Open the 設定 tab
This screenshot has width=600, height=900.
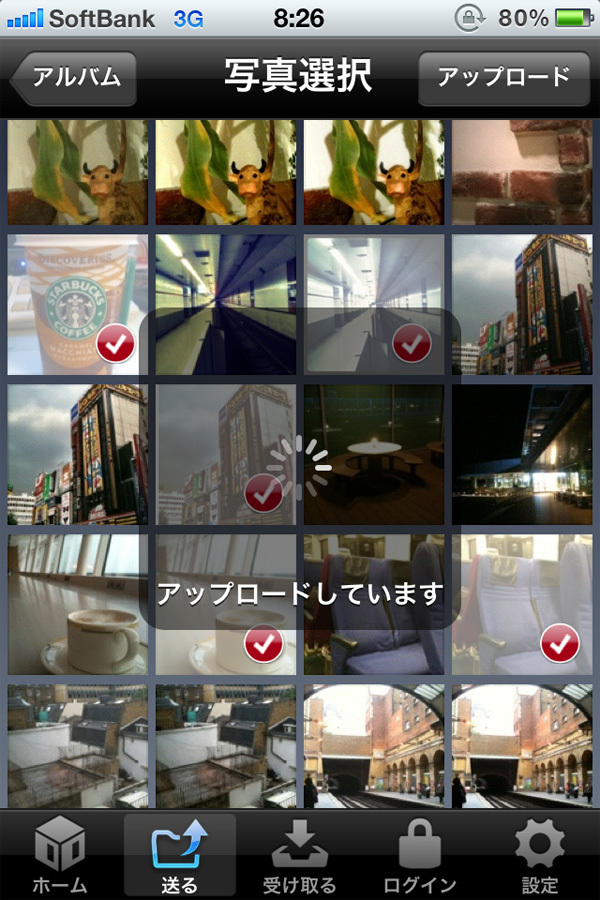[x=540, y=856]
